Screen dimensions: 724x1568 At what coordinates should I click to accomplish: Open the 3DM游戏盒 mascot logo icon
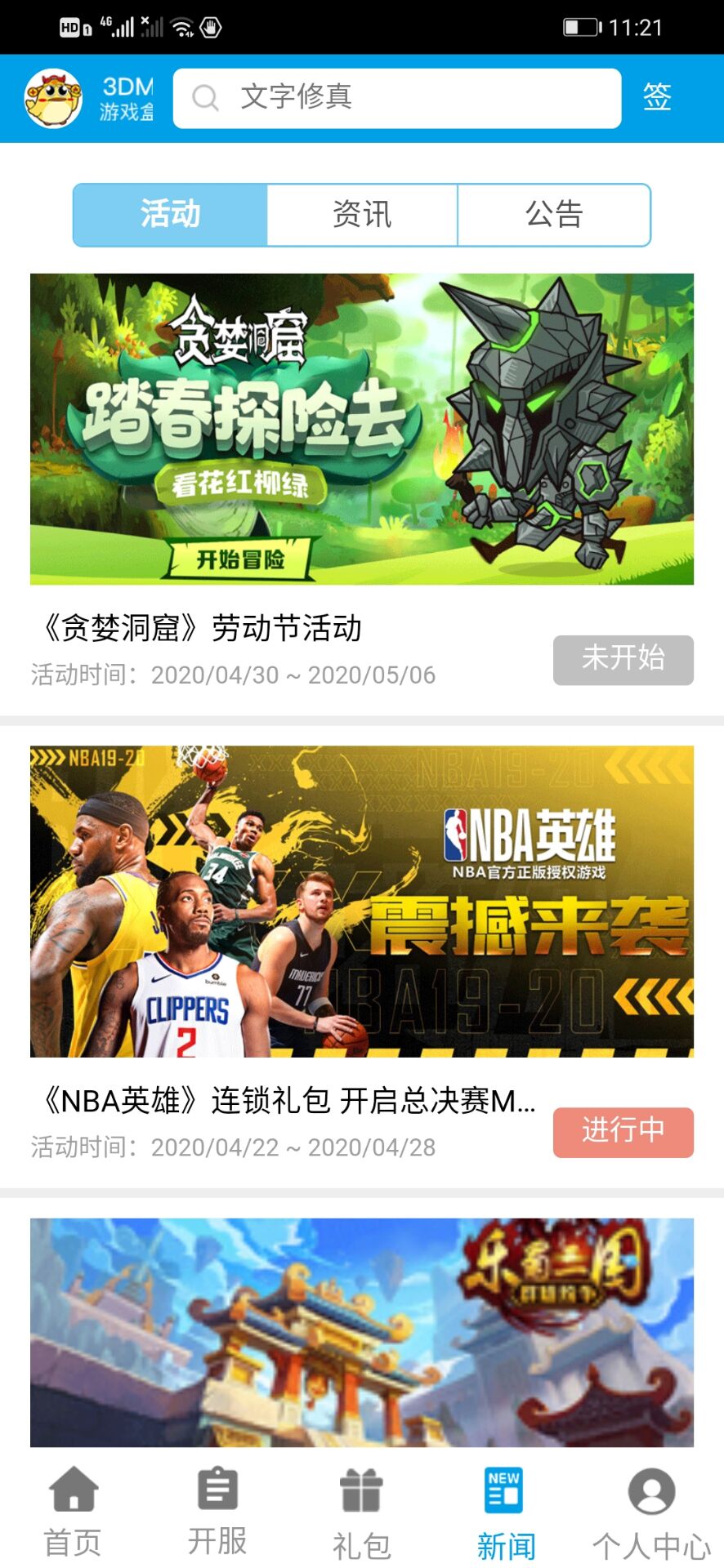[x=51, y=96]
